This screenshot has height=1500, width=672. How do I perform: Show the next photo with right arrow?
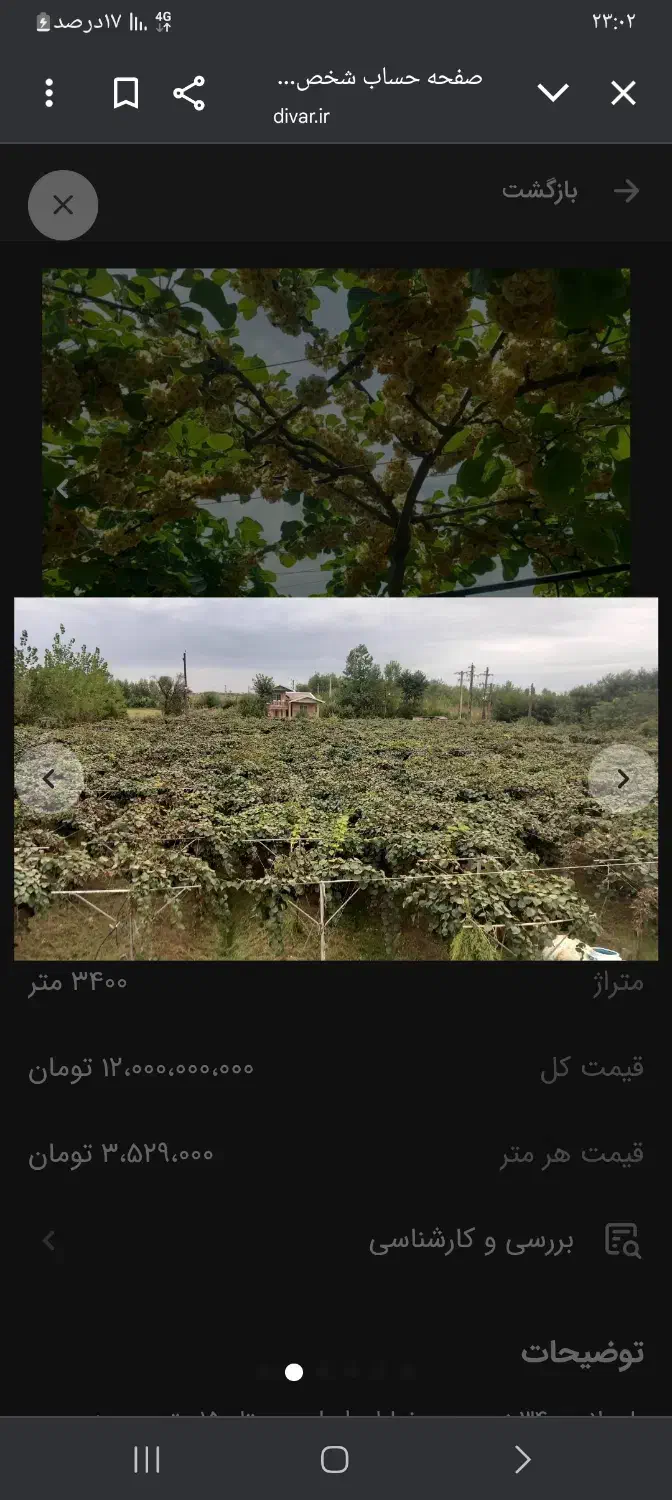click(x=622, y=779)
